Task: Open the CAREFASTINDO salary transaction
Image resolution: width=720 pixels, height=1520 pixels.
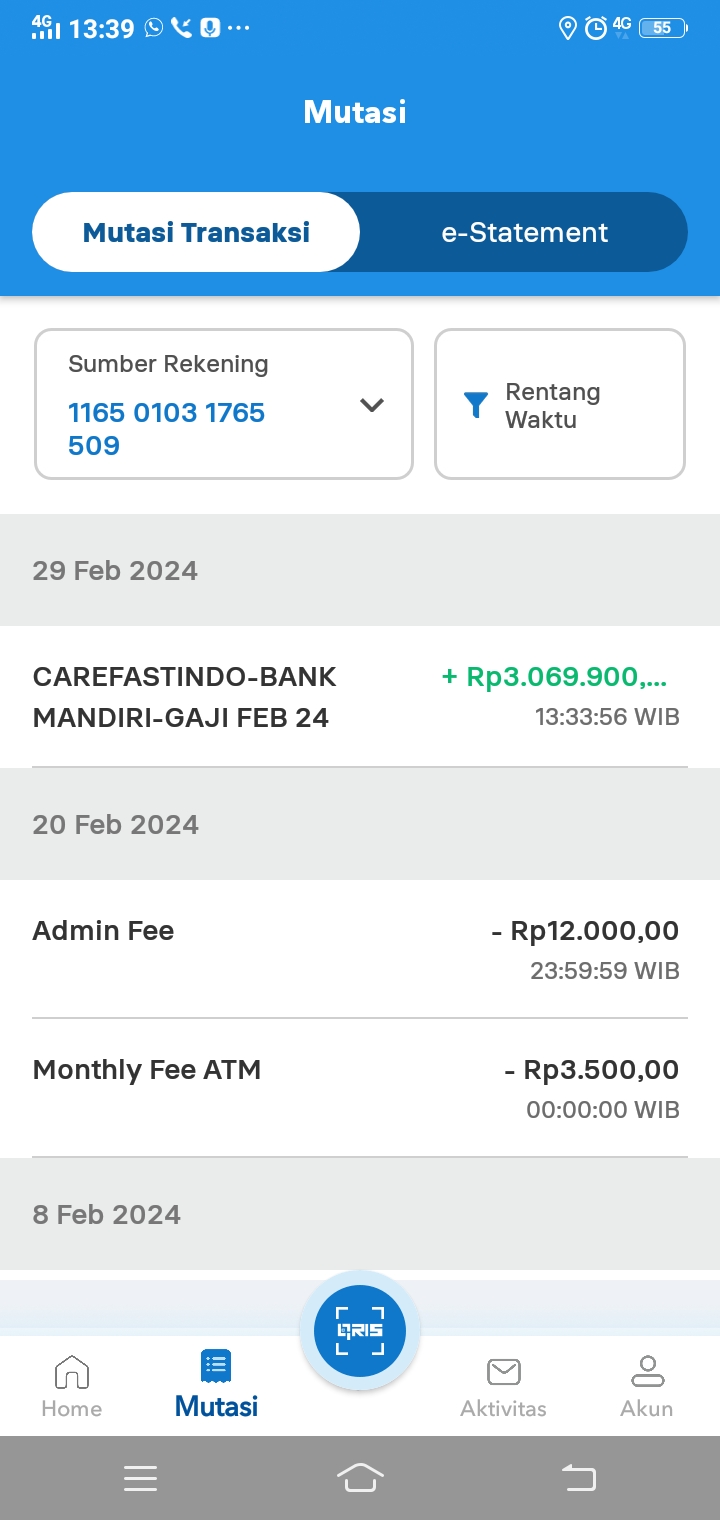Action: click(360, 697)
